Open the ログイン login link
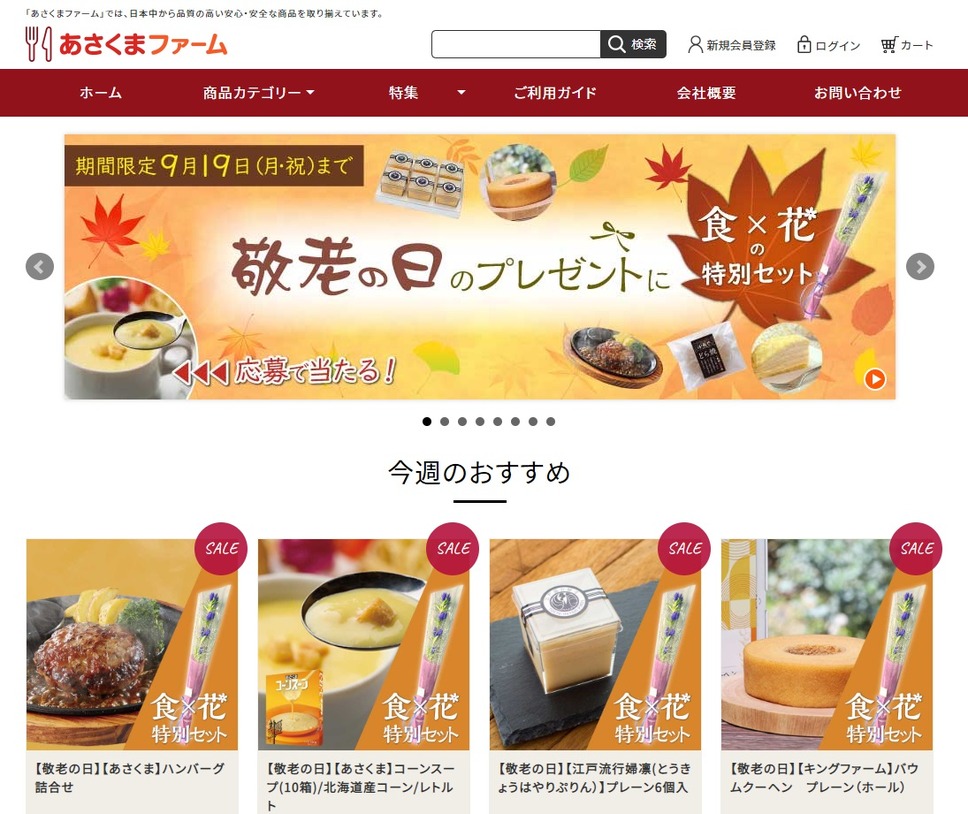968x814 pixels. tap(828, 45)
